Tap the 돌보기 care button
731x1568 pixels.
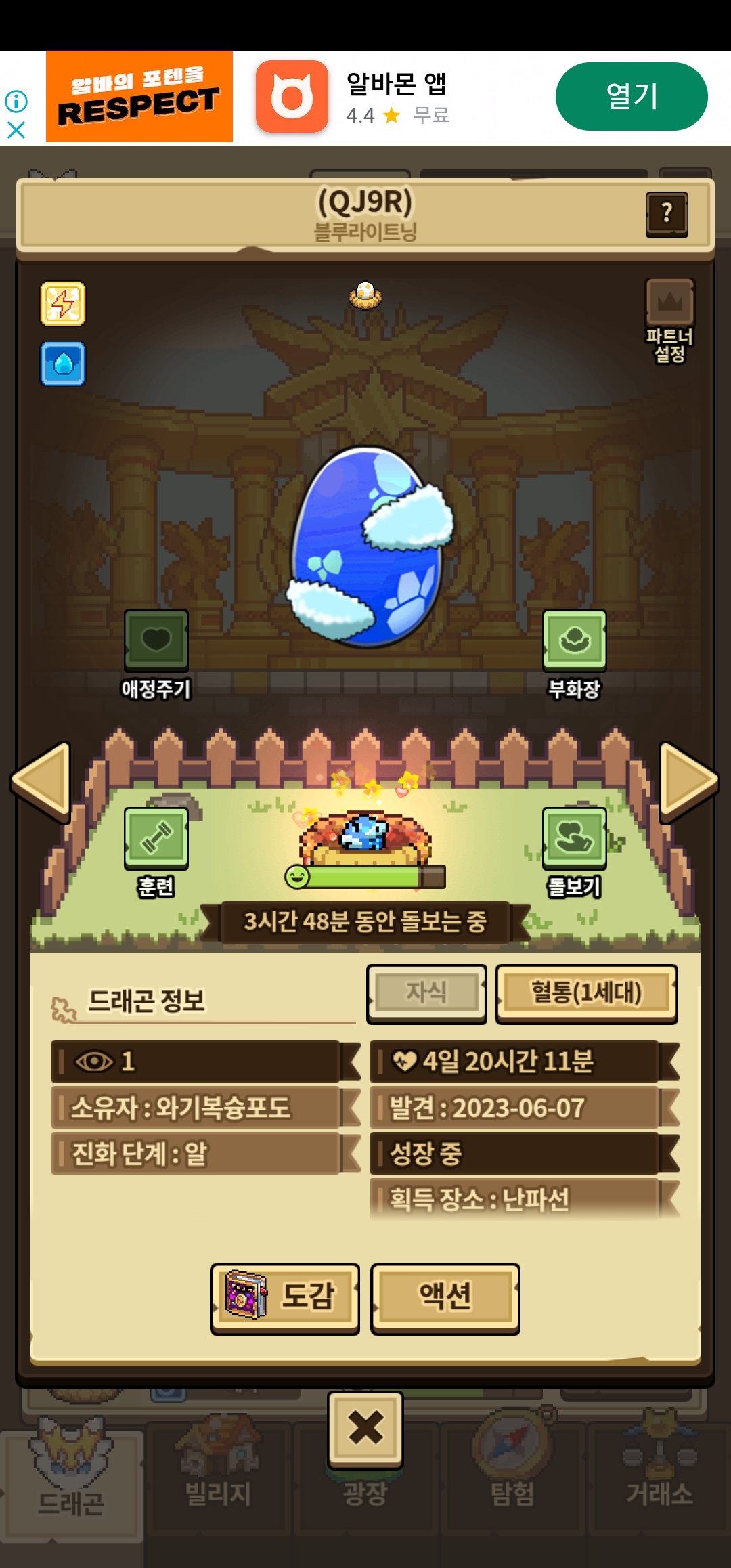(574, 839)
